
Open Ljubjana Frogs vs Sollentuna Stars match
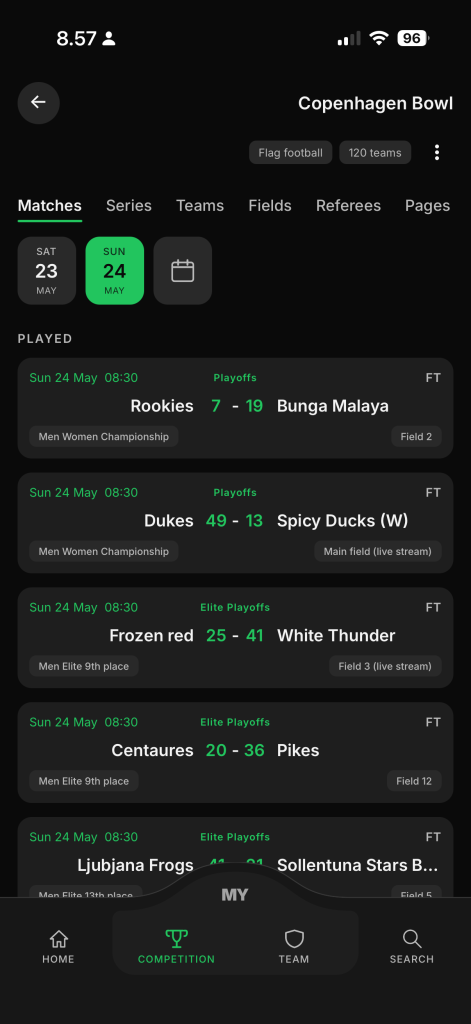(x=235, y=857)
